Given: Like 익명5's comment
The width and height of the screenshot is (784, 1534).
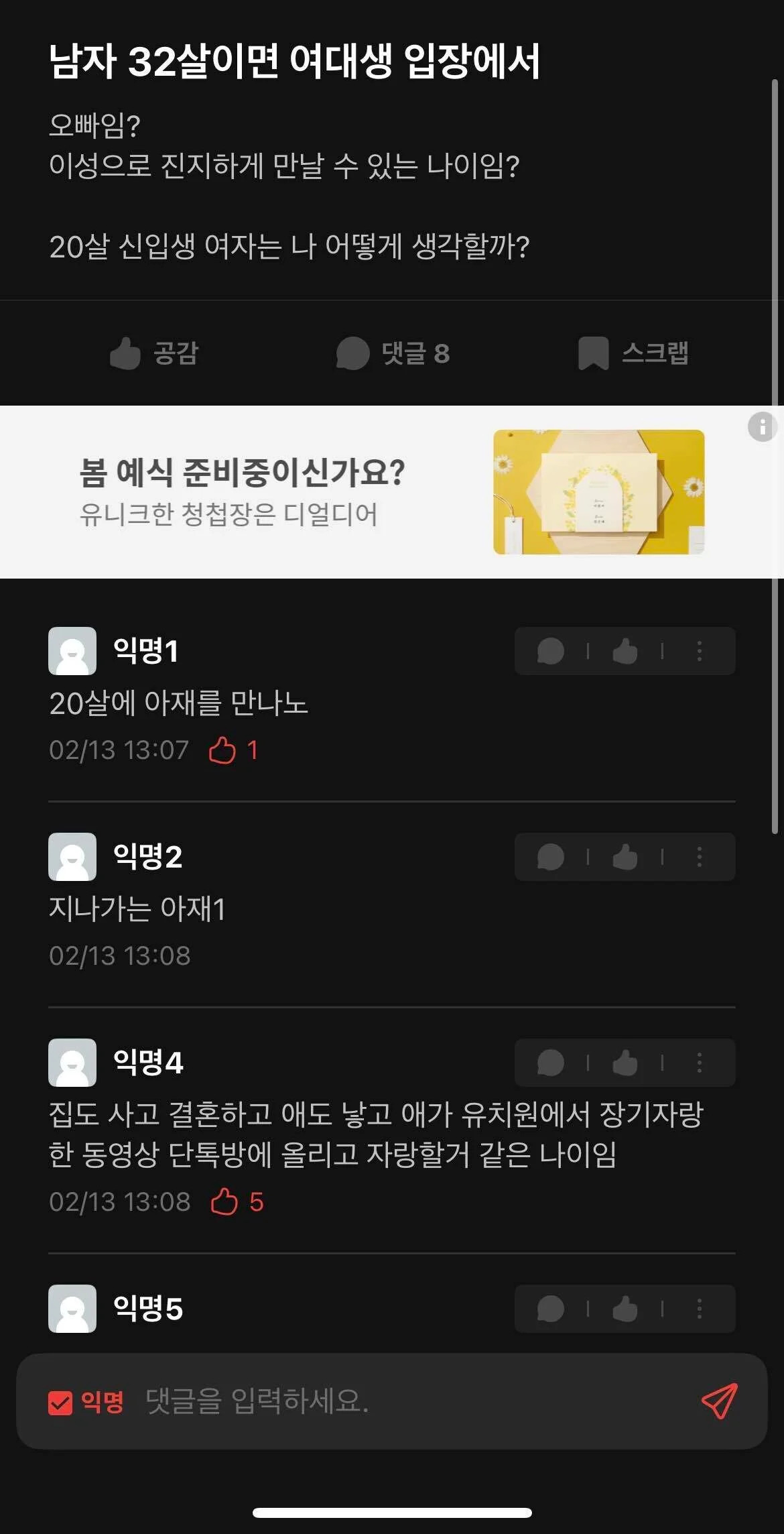Looking at the screenshot, I should [x=625, y=1309].
